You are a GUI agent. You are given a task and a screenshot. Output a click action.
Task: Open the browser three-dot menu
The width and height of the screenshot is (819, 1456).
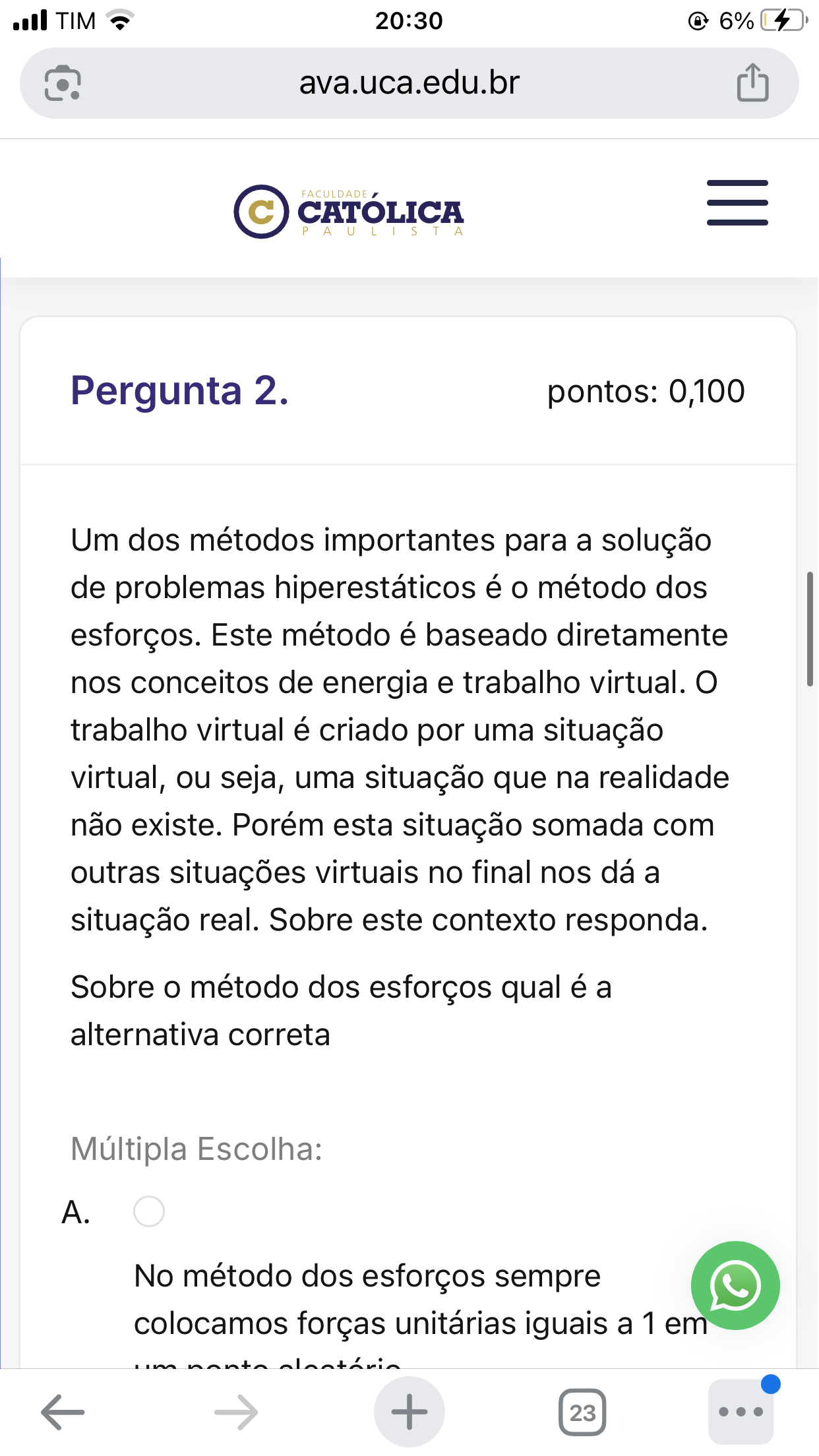coord(741,1412)
